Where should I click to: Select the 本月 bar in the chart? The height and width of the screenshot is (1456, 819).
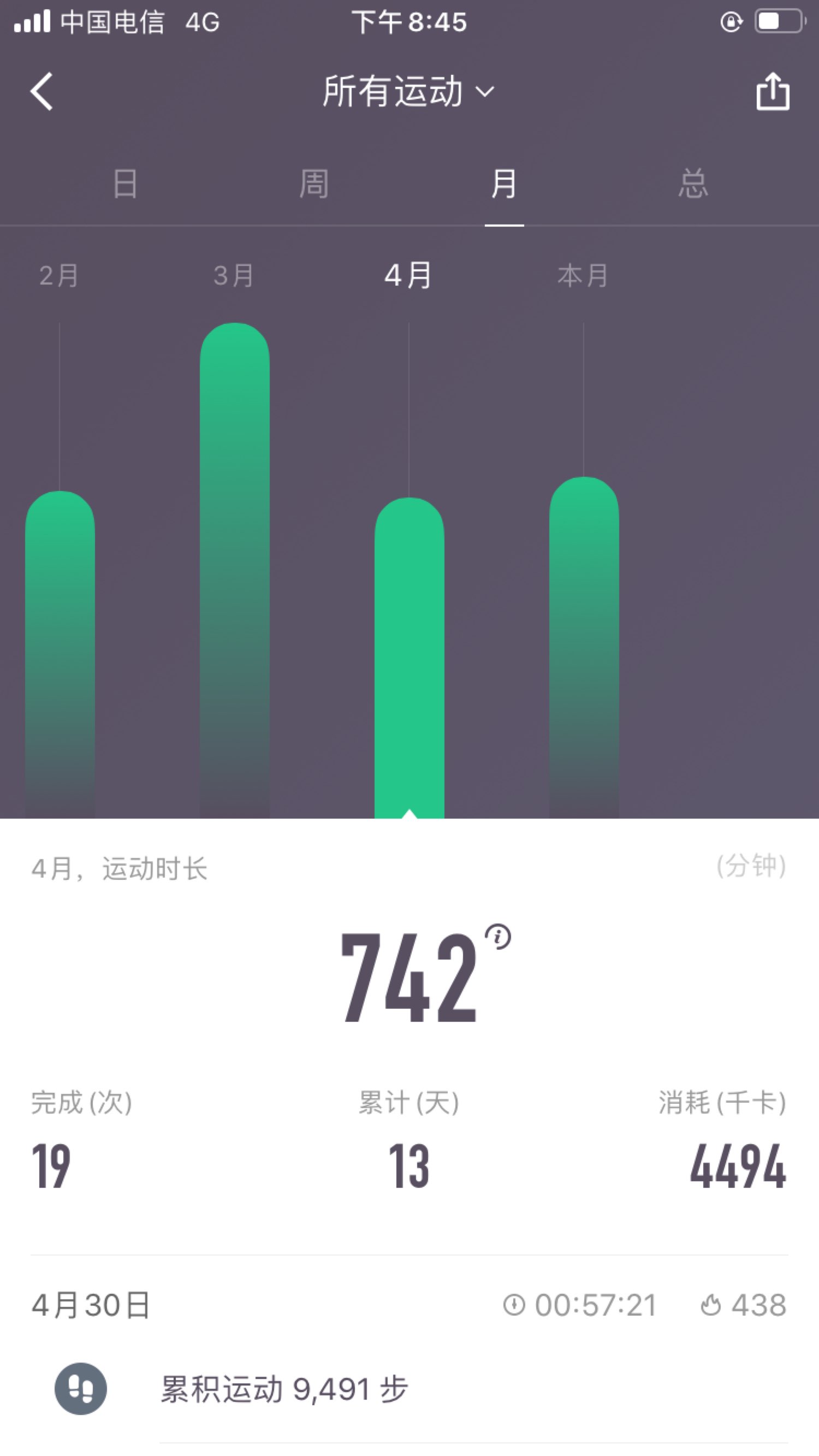tap(584, 644)
